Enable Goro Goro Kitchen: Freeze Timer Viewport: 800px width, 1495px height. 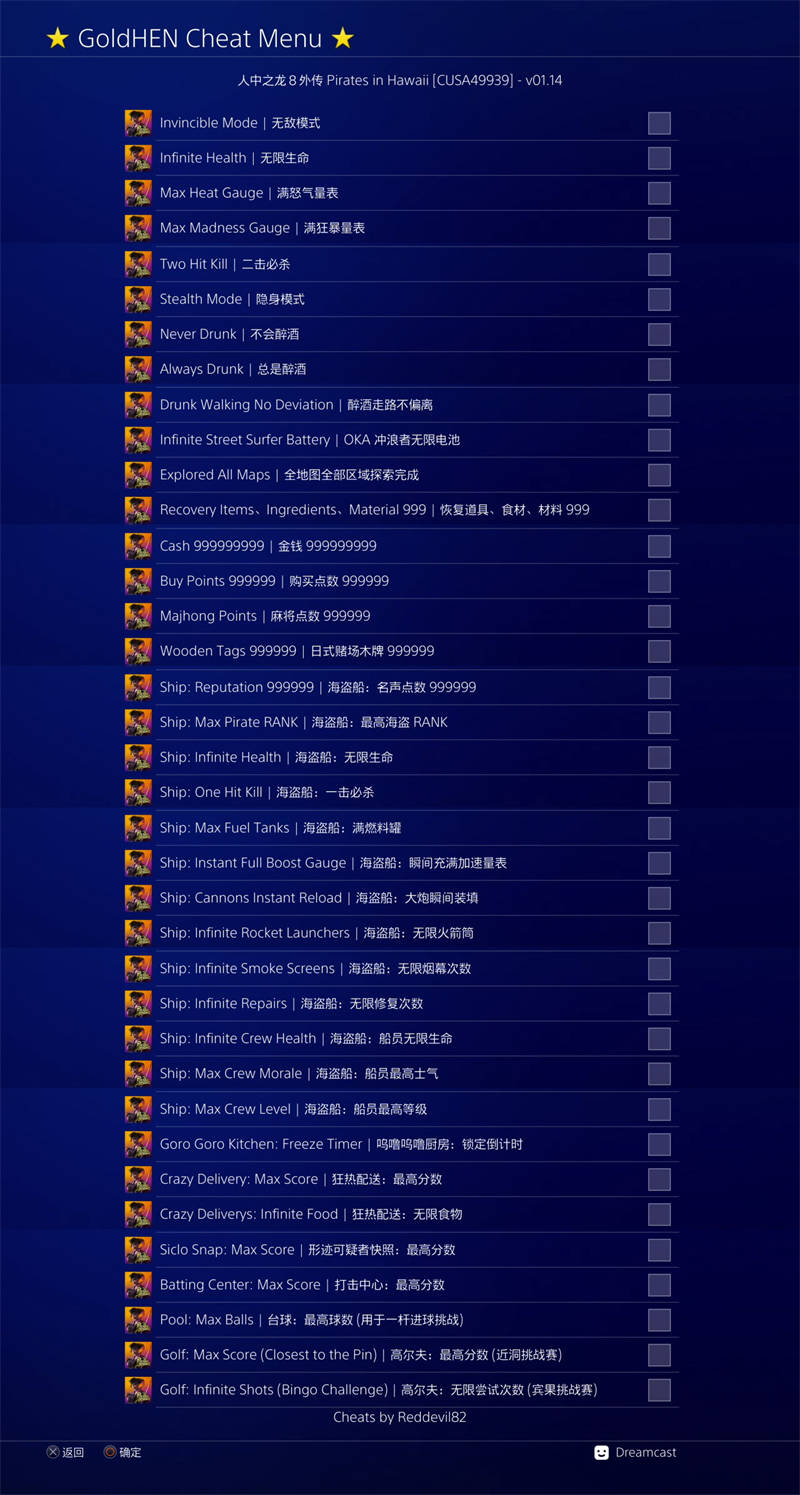tap(659, 1144)
